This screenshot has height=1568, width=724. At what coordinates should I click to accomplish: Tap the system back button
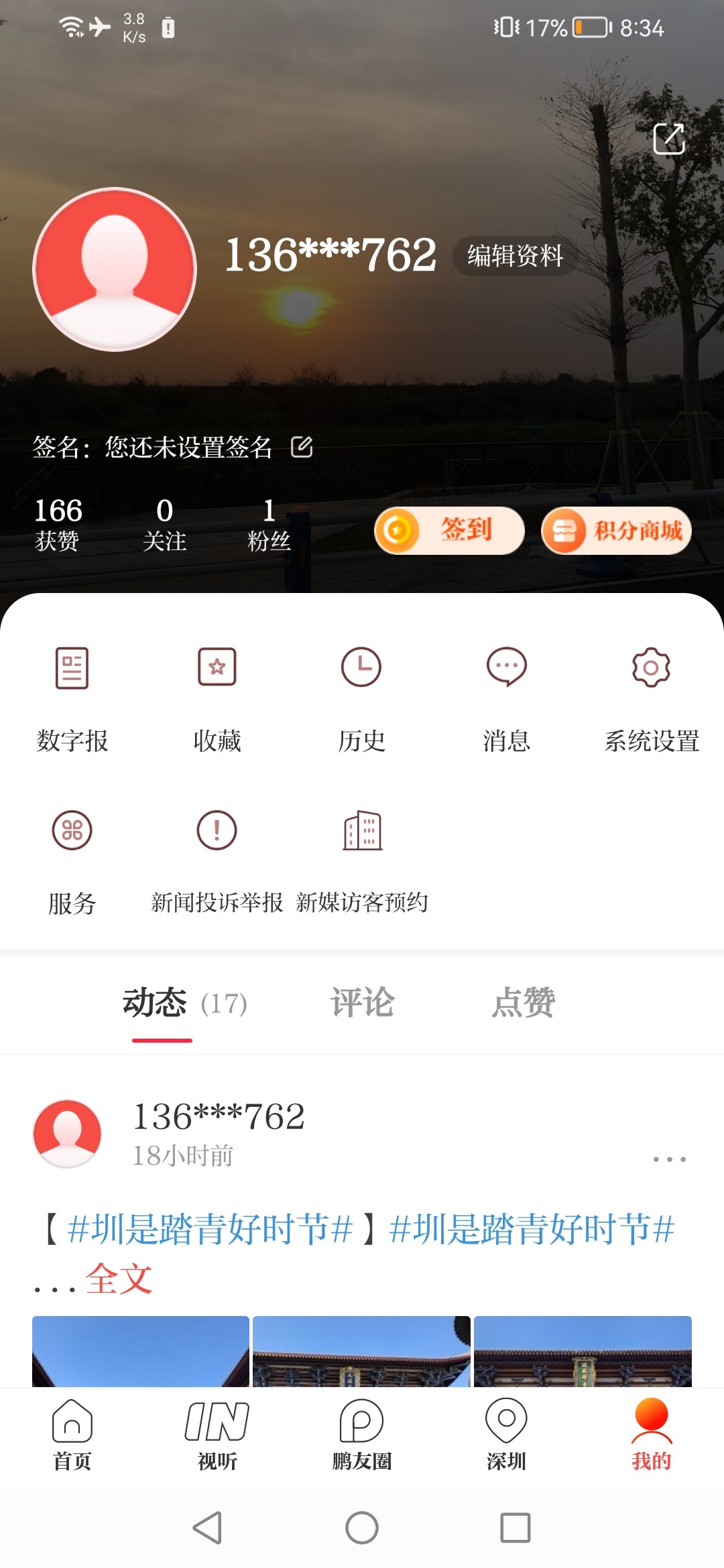207,1528
